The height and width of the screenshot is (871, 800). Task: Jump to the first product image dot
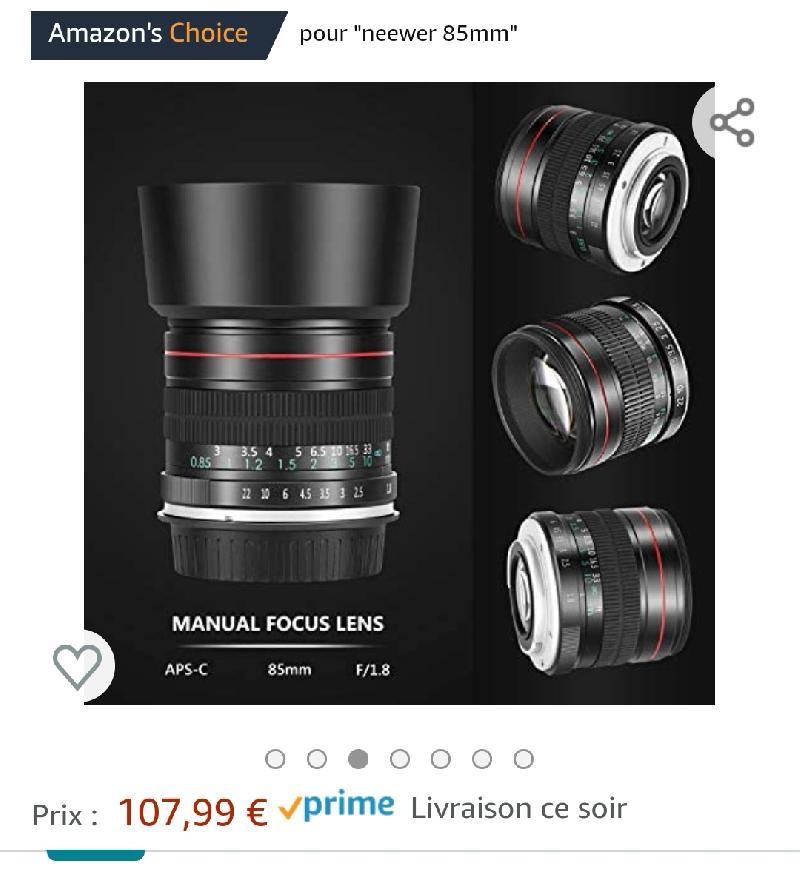275,759
